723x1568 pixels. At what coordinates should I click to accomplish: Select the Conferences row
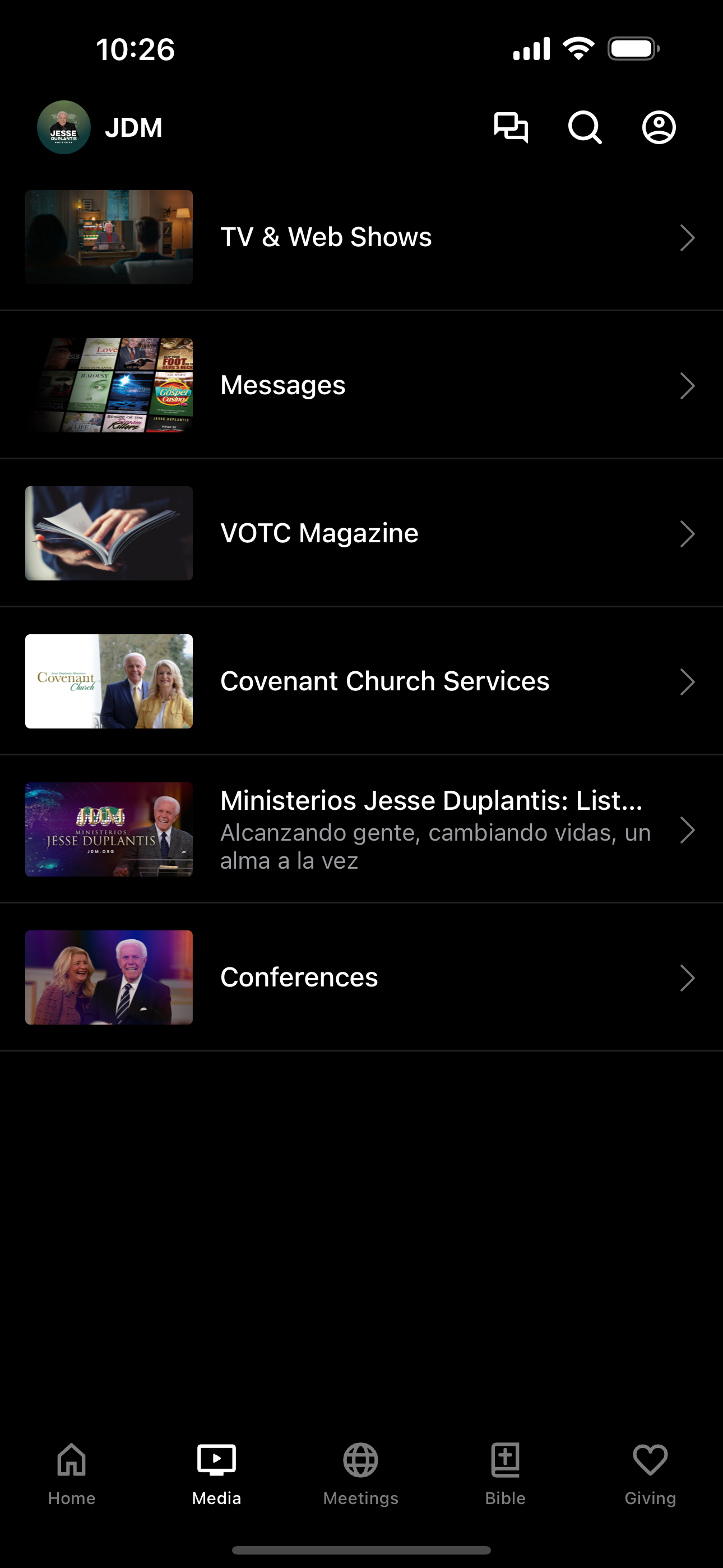coord(361,977)
